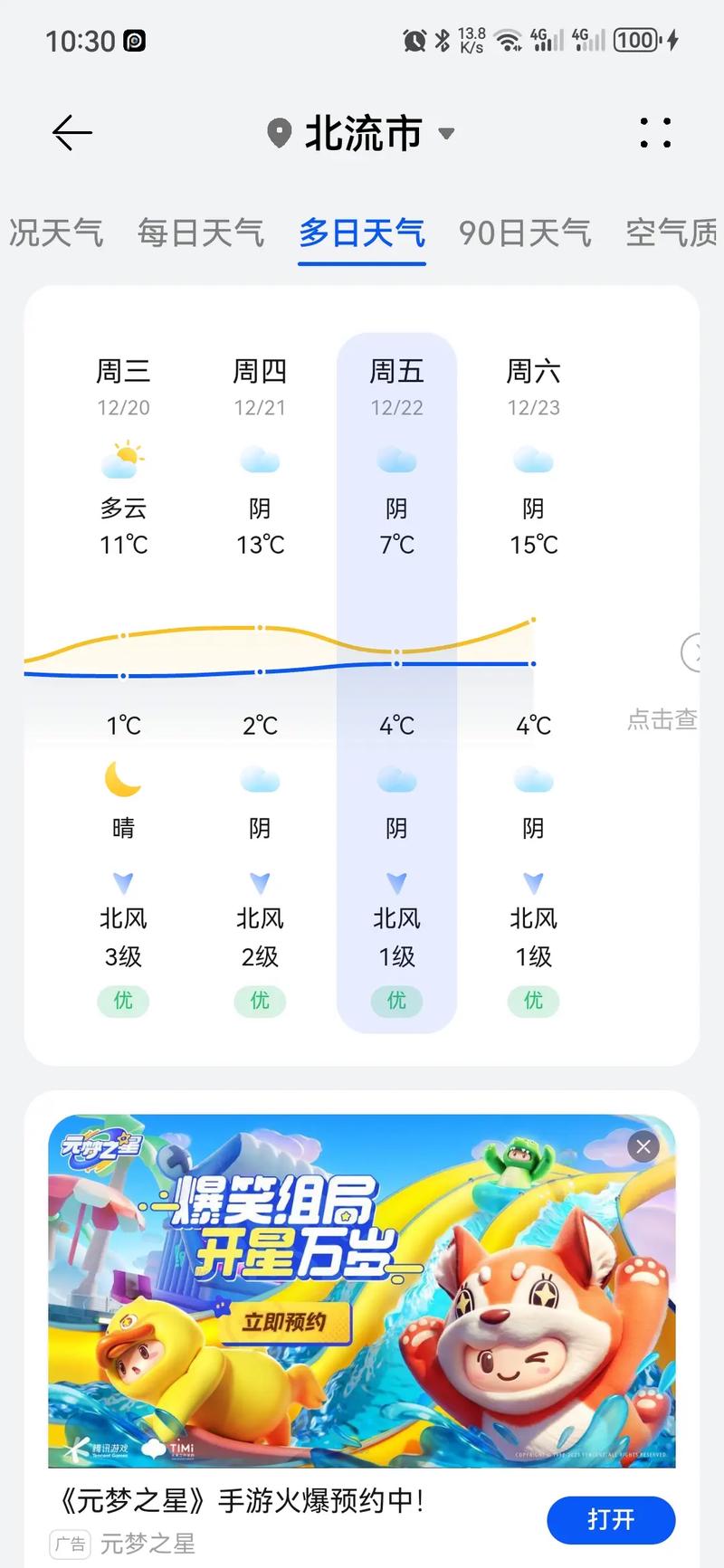Tap the north wind arrow under 周六
This screenshot has width=724, height=1568.
pyautogui.click(x=532, y=882)
